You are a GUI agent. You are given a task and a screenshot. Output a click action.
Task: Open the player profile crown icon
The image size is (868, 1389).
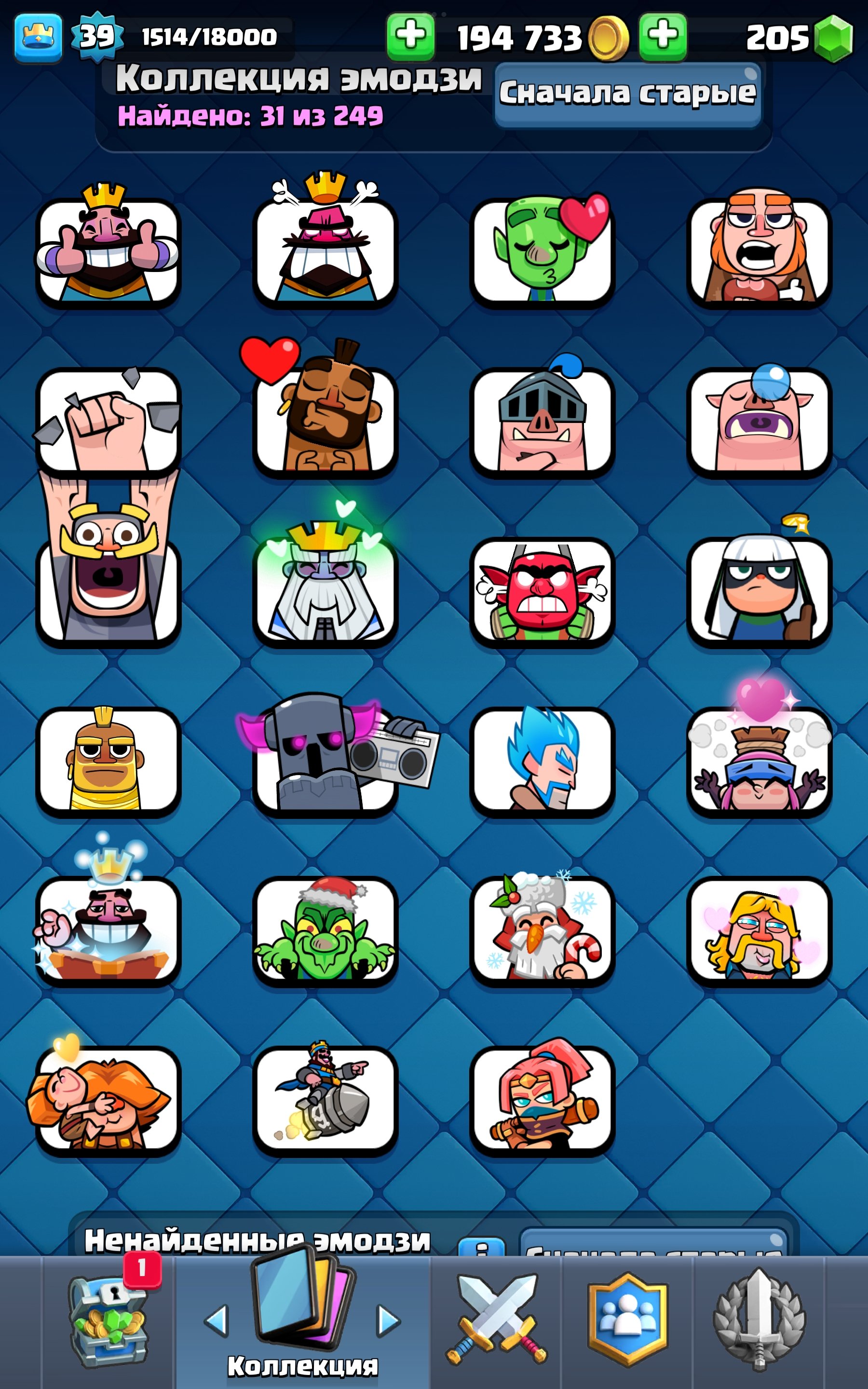click(38, 37)
